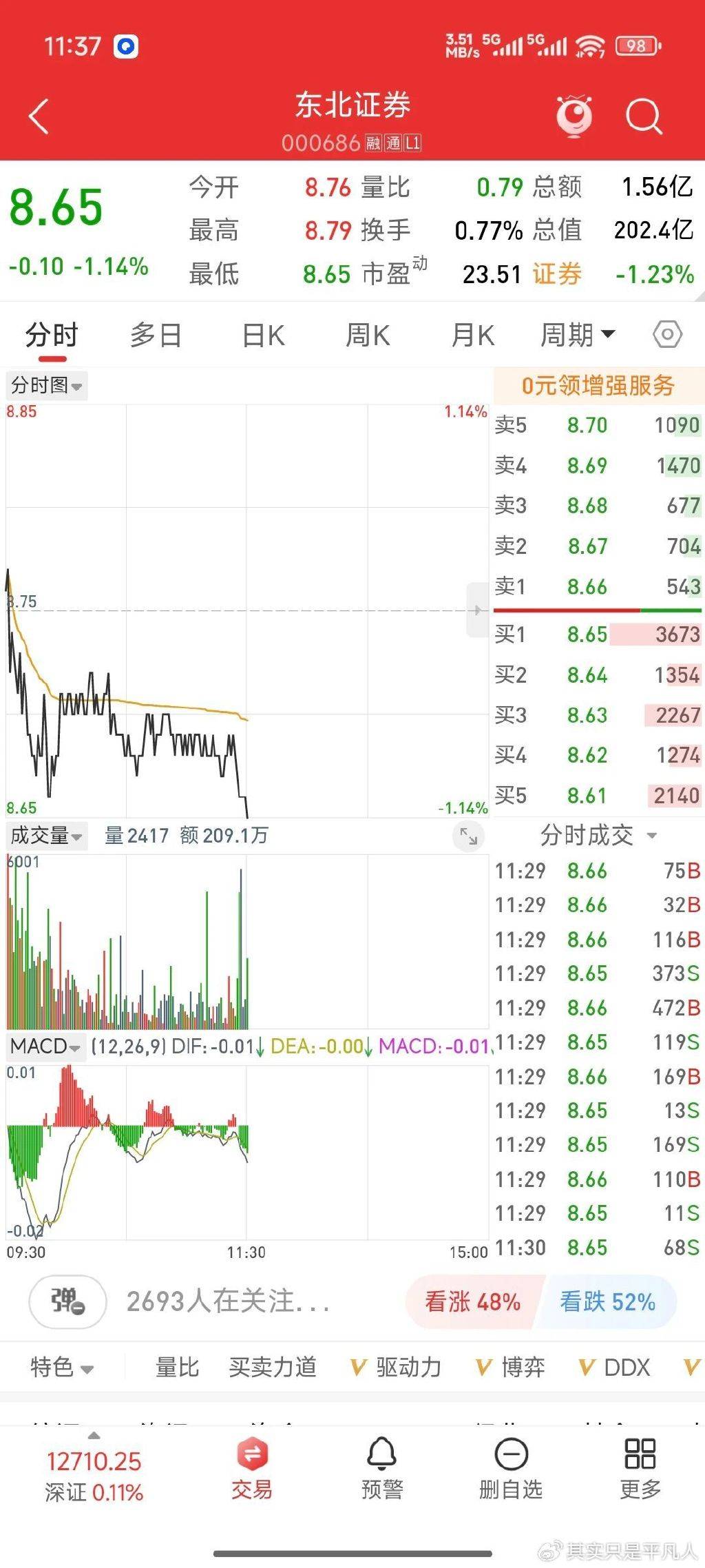Switch to the 多日 chart tab
Viewport: 705px width, 1568px height.
coord(156,336)
